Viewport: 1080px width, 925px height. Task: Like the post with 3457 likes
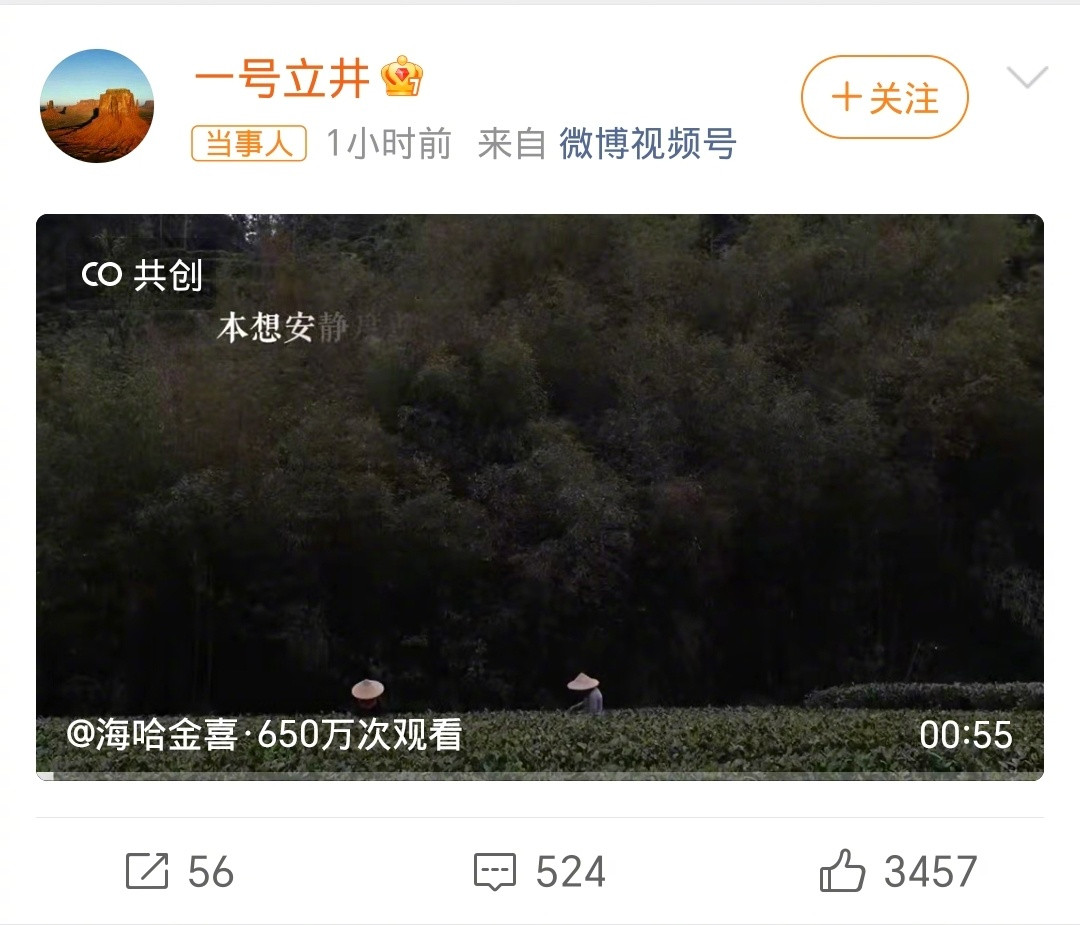pyautogui.click(x=898, y=871)
